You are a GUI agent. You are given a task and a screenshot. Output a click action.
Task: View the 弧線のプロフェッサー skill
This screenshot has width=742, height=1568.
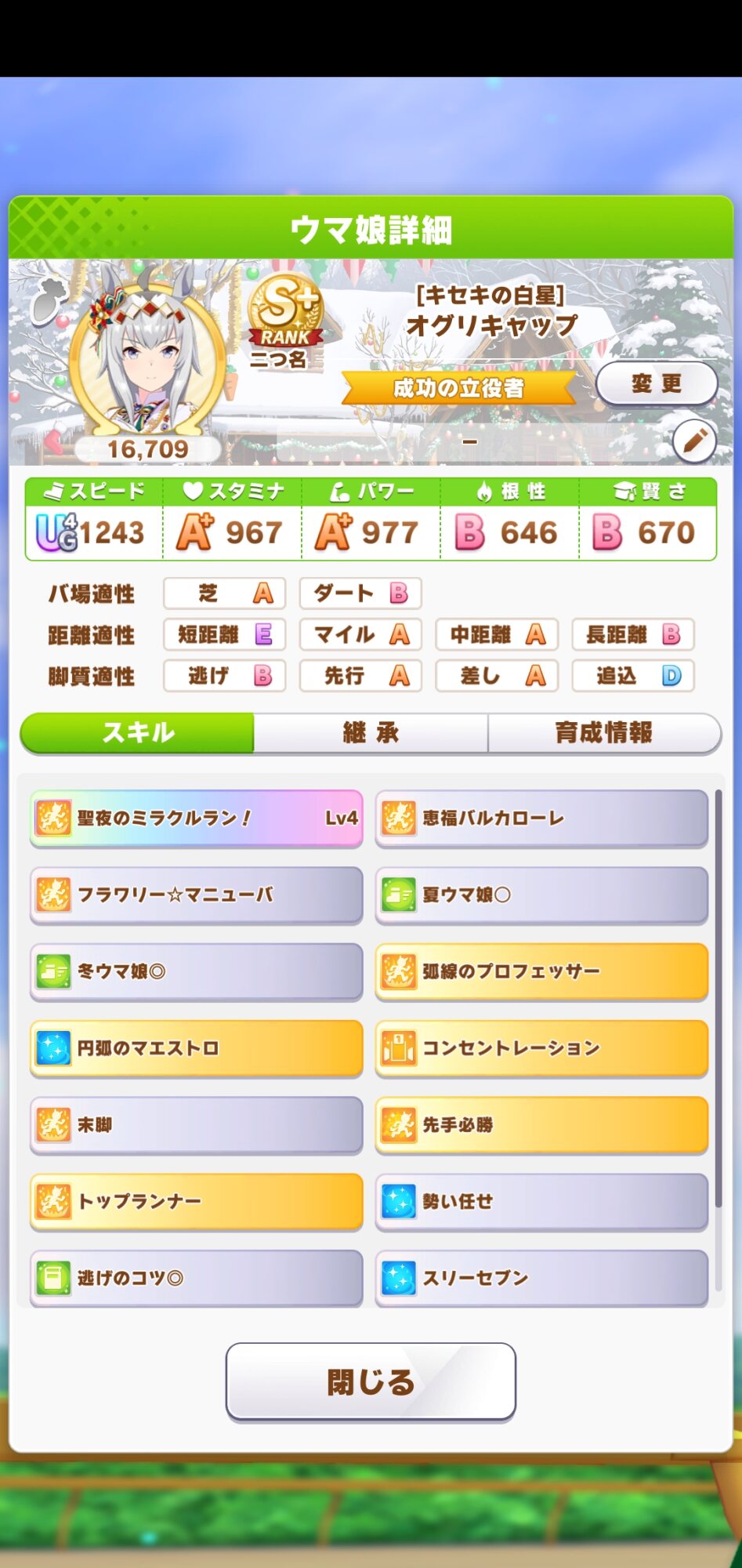point(541,971)
